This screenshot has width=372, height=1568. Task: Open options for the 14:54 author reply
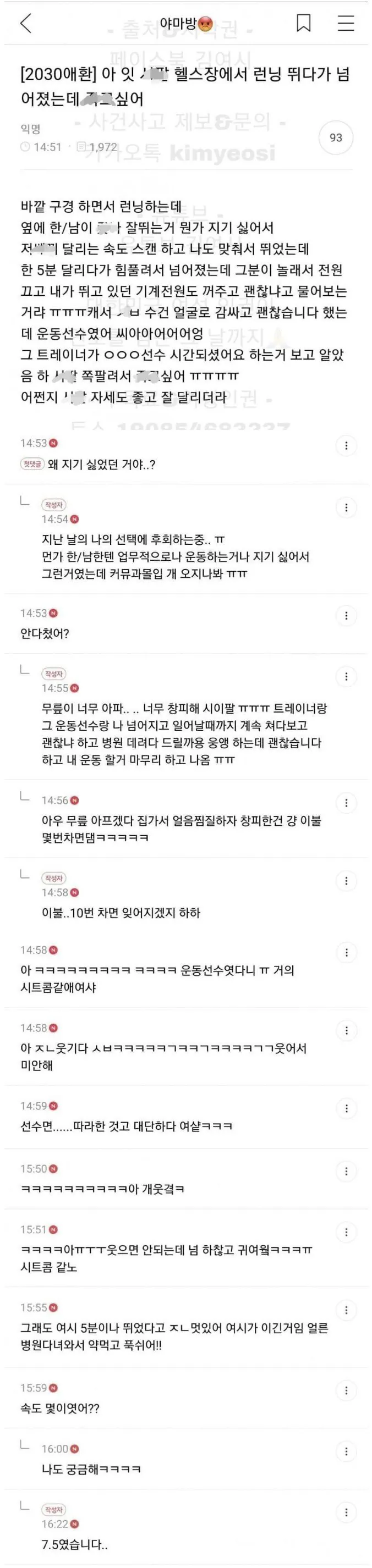coord(346,507)
